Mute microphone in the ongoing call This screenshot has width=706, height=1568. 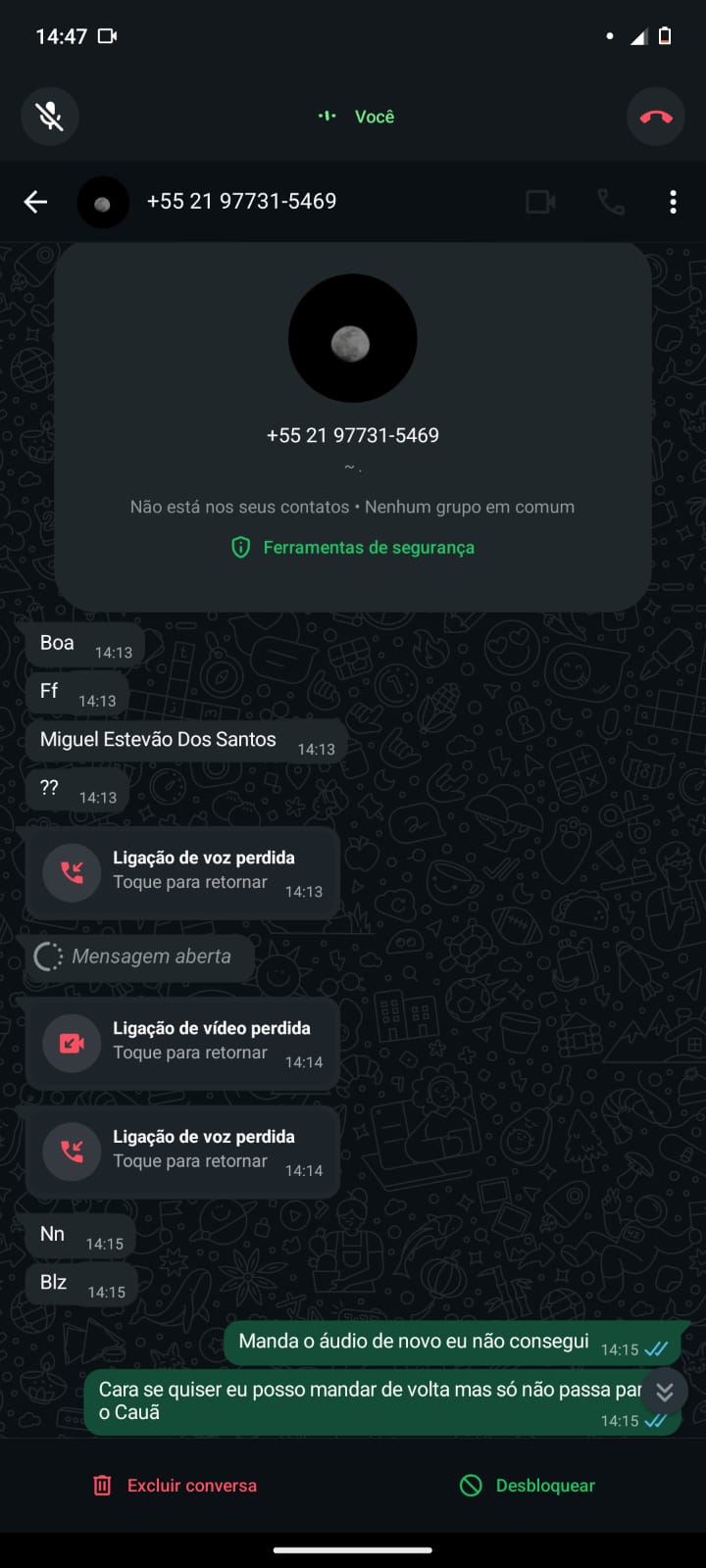50,117
